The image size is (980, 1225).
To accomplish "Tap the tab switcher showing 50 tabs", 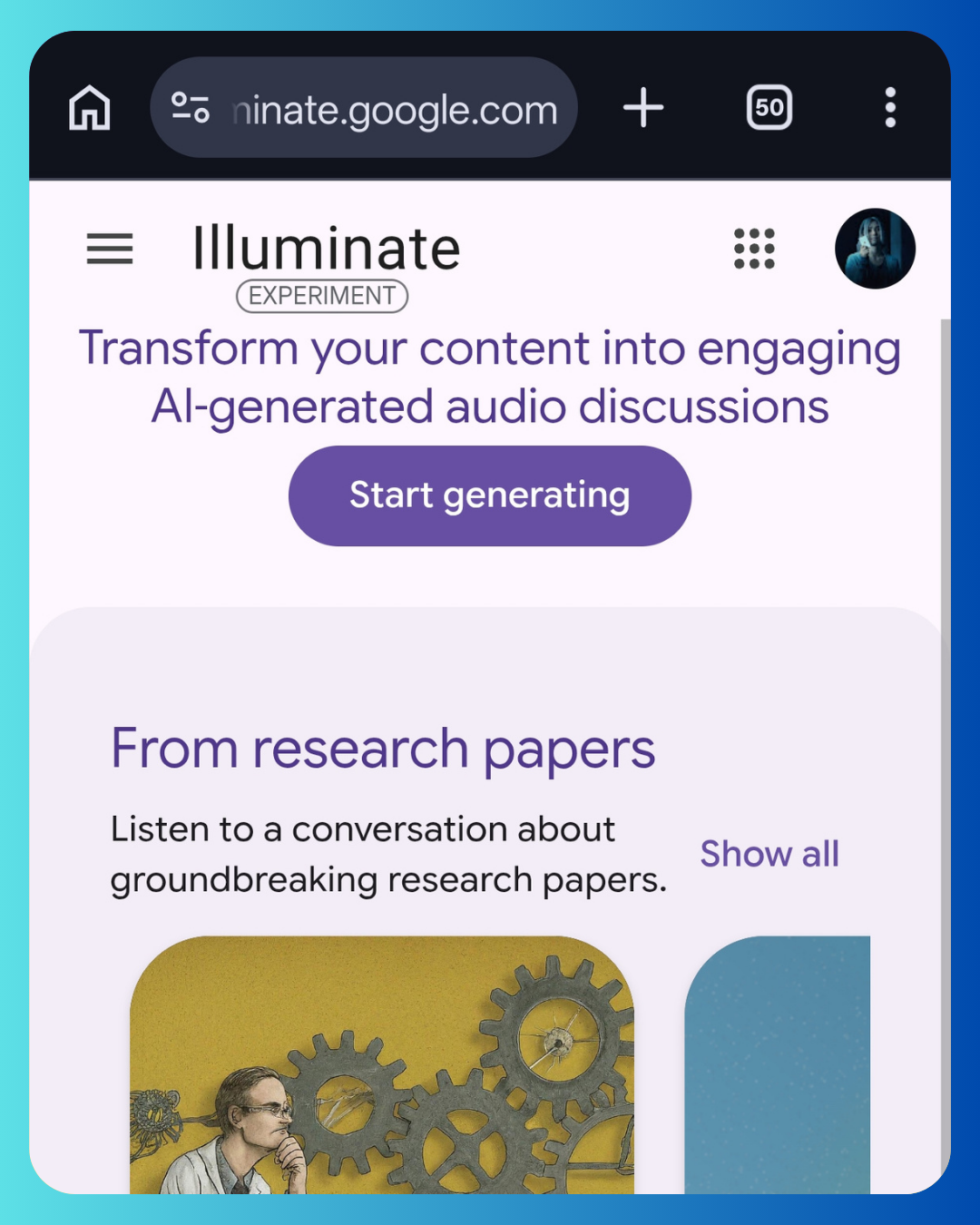I will [768, 107].
